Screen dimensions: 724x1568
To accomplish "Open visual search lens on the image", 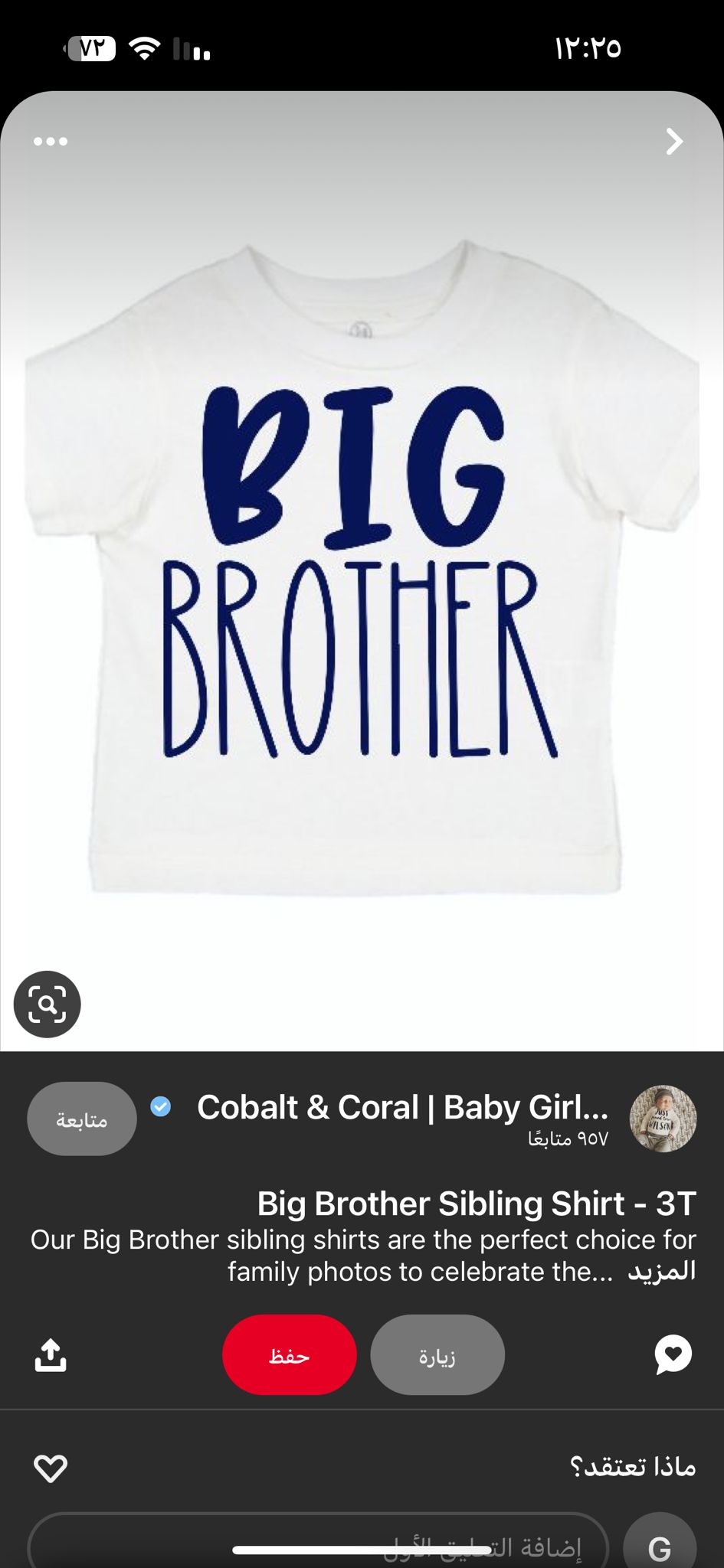I will tap(47, 1004).
